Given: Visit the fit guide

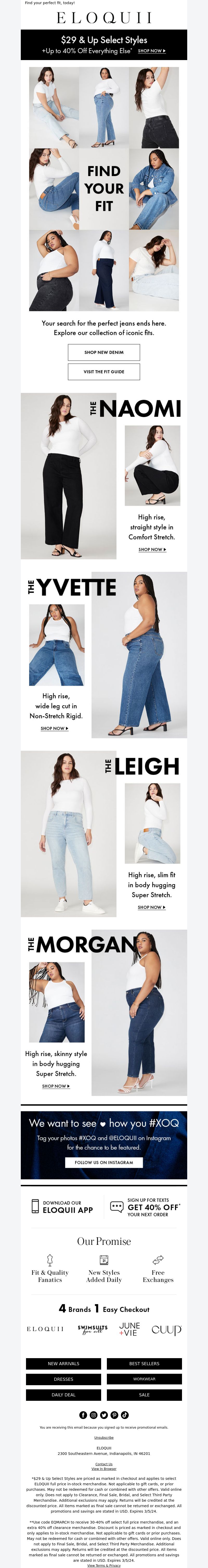Looking at the screenshot, I should [x=104, y=371].
